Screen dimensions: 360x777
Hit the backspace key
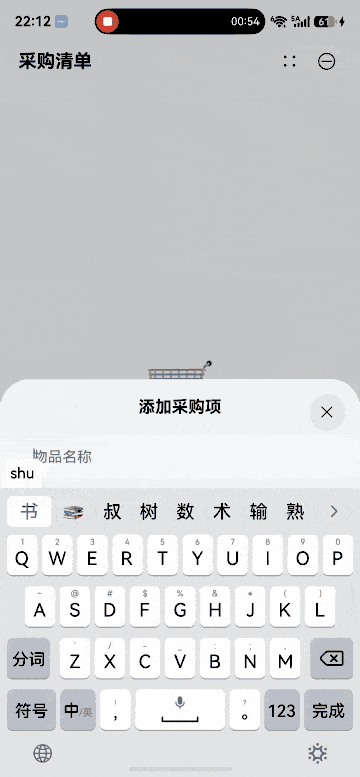tap(331, 659)
